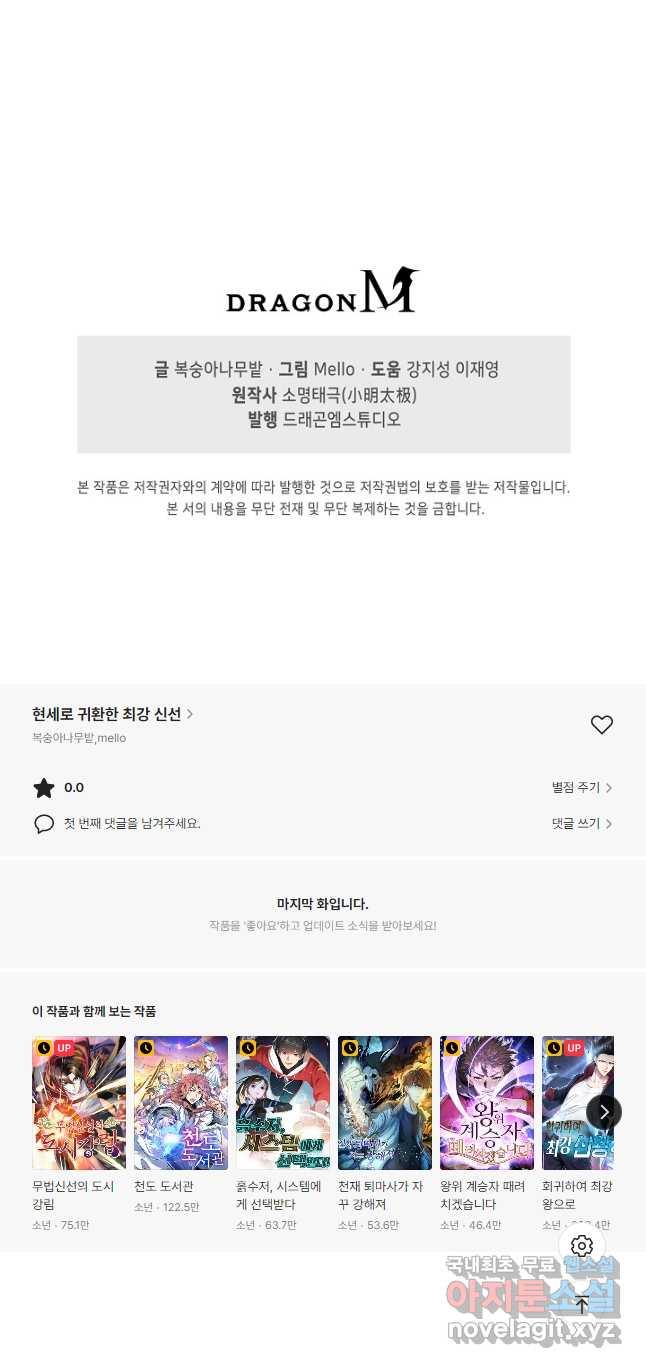The width and height of the screenshot is (646, 1368).
Task: Open 흙수저, 시스템에게 선택받다 webtoon
Action: (x=283, y=1103)
